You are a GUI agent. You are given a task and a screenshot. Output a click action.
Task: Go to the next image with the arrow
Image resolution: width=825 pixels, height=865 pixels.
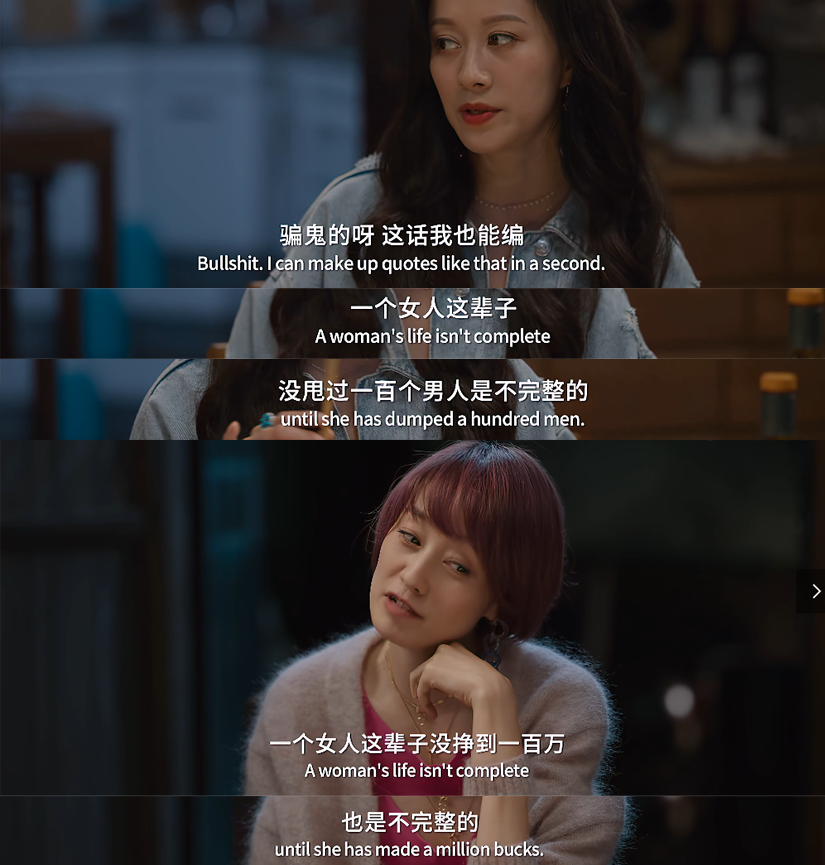pyautogui.click(x=814, y=591)
